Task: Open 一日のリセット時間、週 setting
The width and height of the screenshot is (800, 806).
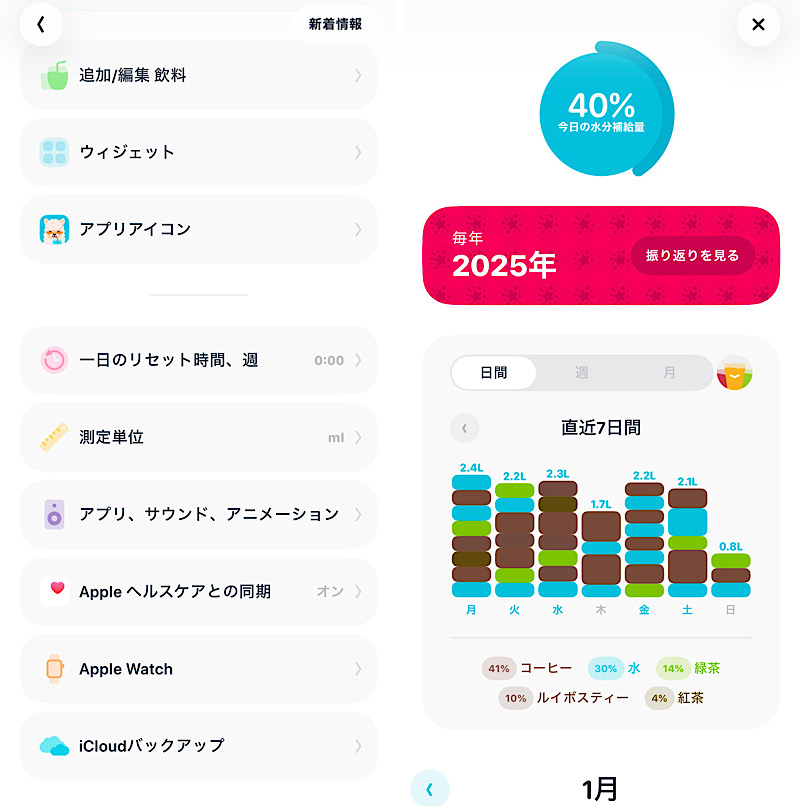Action: pos(199,360)
